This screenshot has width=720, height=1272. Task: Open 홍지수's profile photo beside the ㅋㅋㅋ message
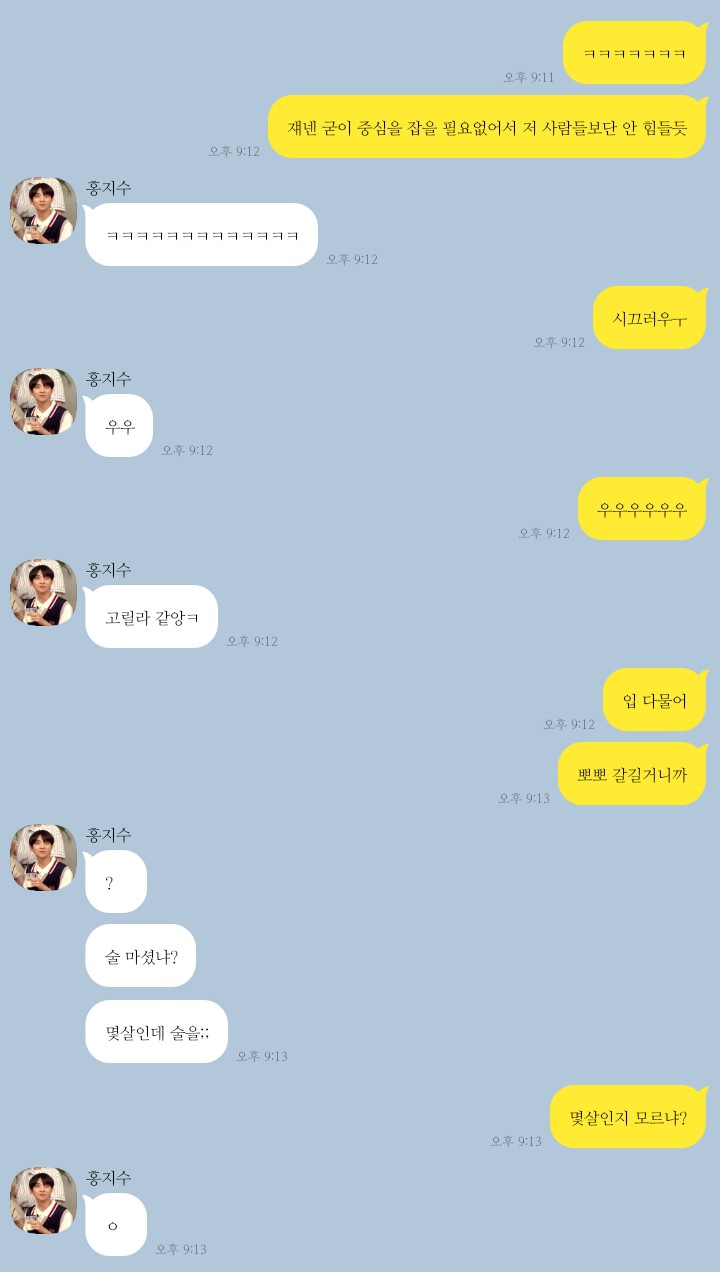coord(43,211)
